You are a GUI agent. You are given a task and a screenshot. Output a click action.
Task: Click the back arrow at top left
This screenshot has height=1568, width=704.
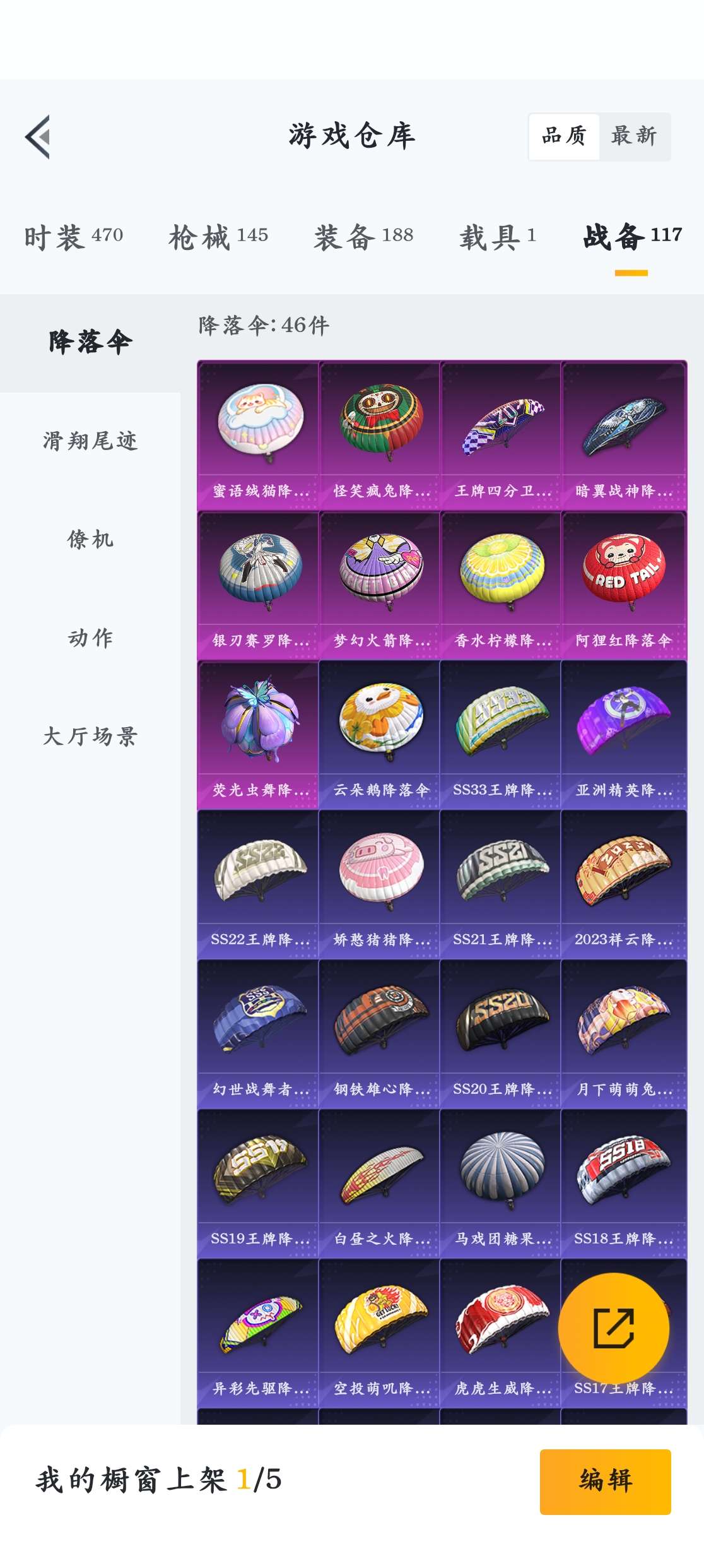click(x=39, y=138)
